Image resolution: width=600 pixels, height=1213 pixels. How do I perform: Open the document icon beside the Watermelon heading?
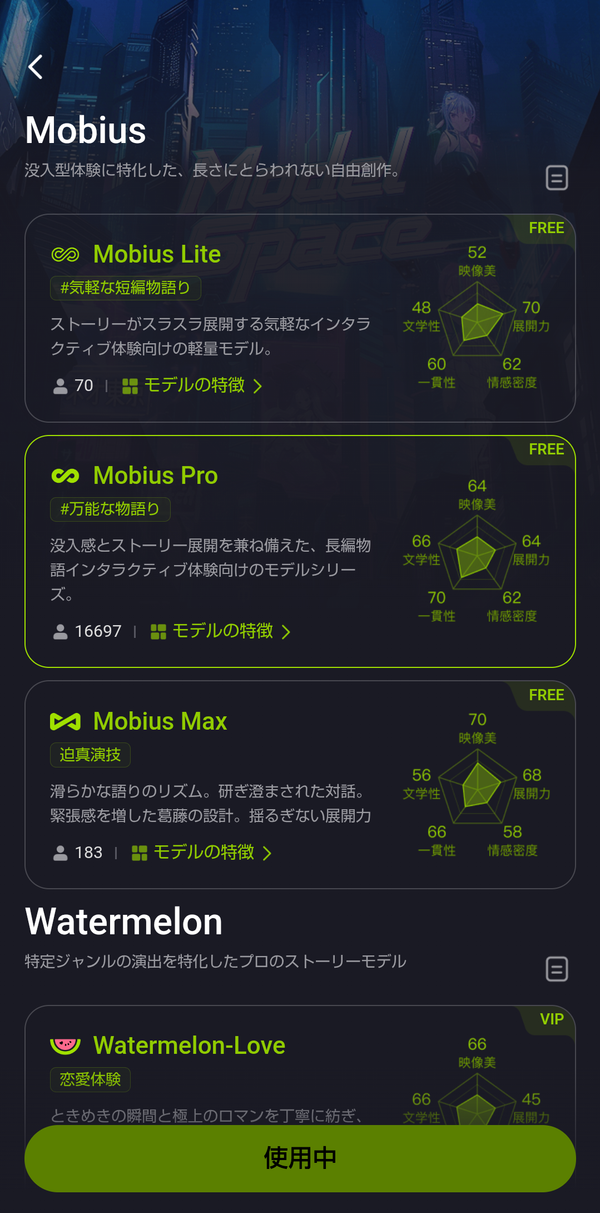(557, 969)
